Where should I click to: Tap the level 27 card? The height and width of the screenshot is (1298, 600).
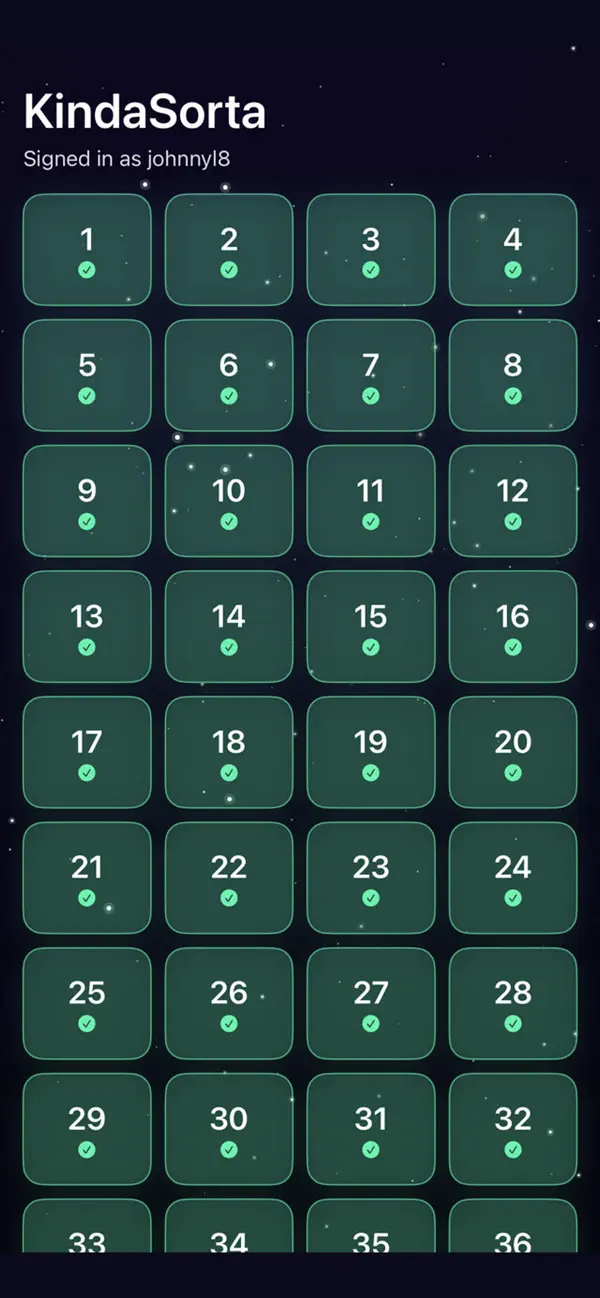coord(371,1004)
